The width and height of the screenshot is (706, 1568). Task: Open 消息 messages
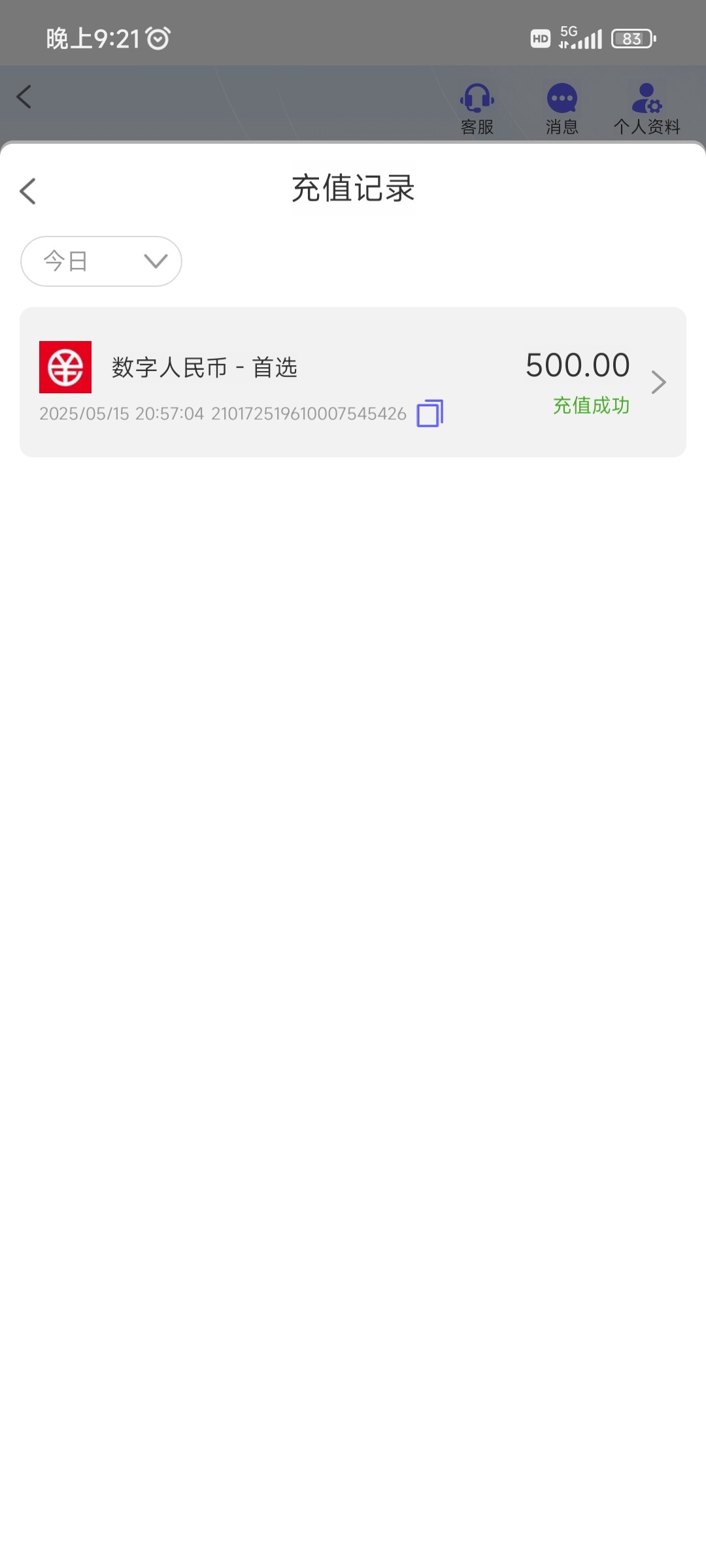click(x=562, y=109)
